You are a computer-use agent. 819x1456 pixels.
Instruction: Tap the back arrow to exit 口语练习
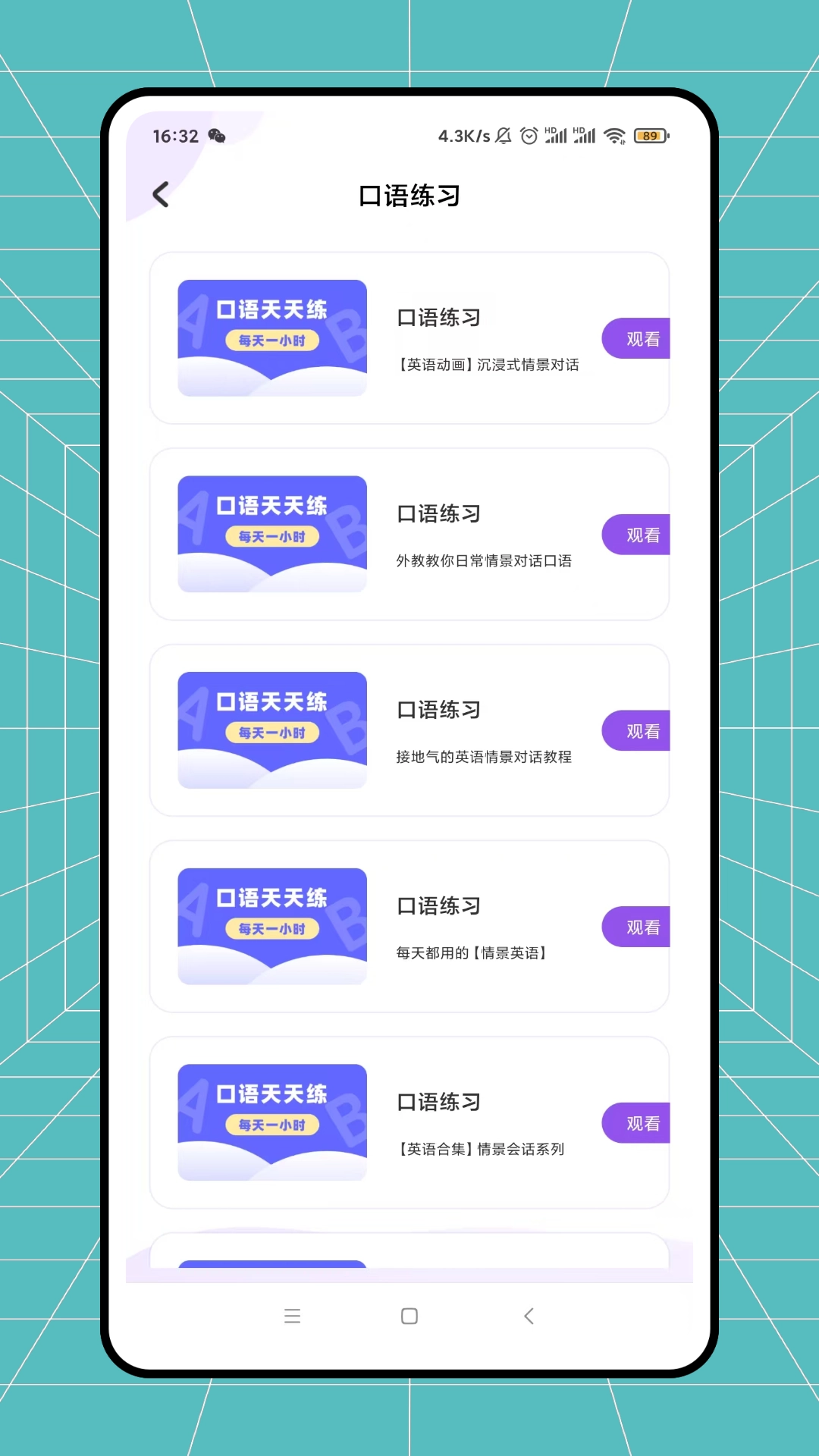tap(160, 195)
